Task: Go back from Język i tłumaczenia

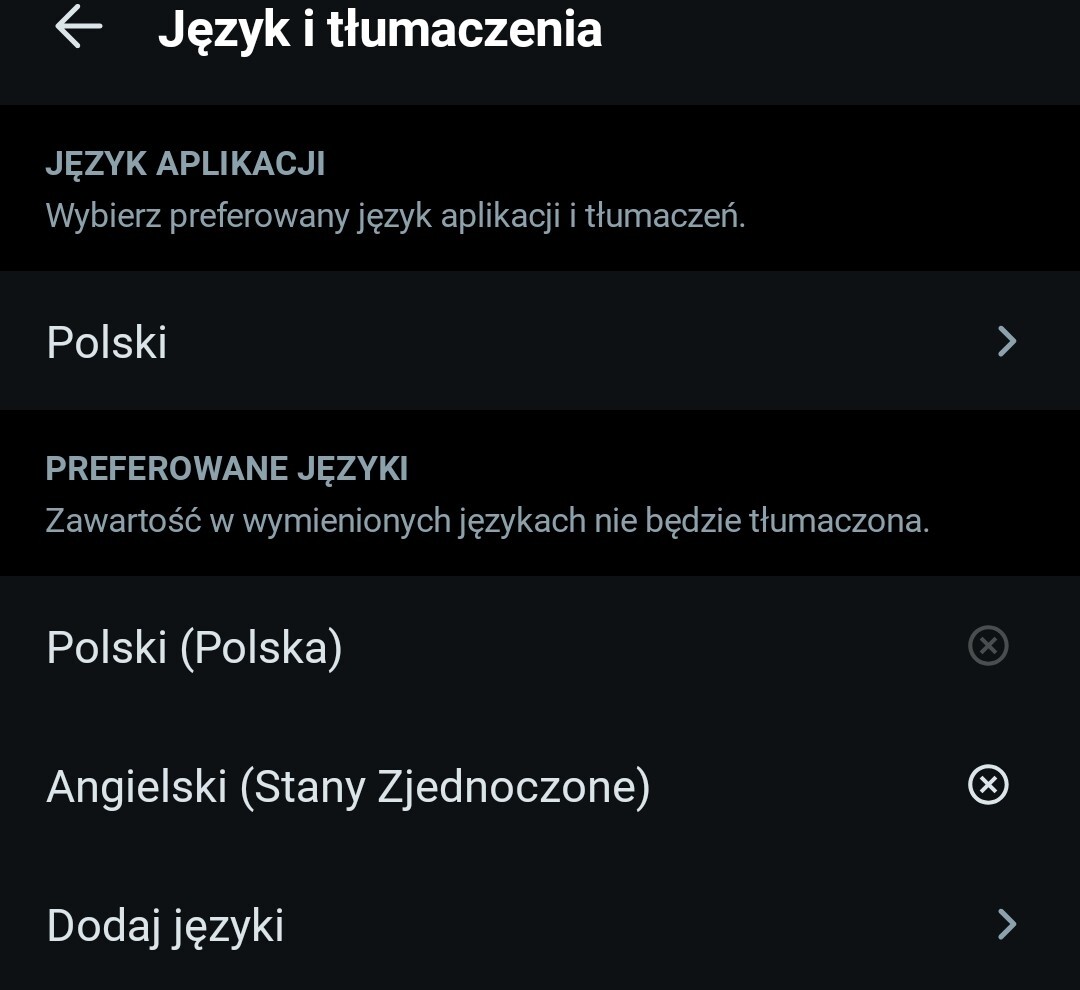Action: (x=78, y=27)
